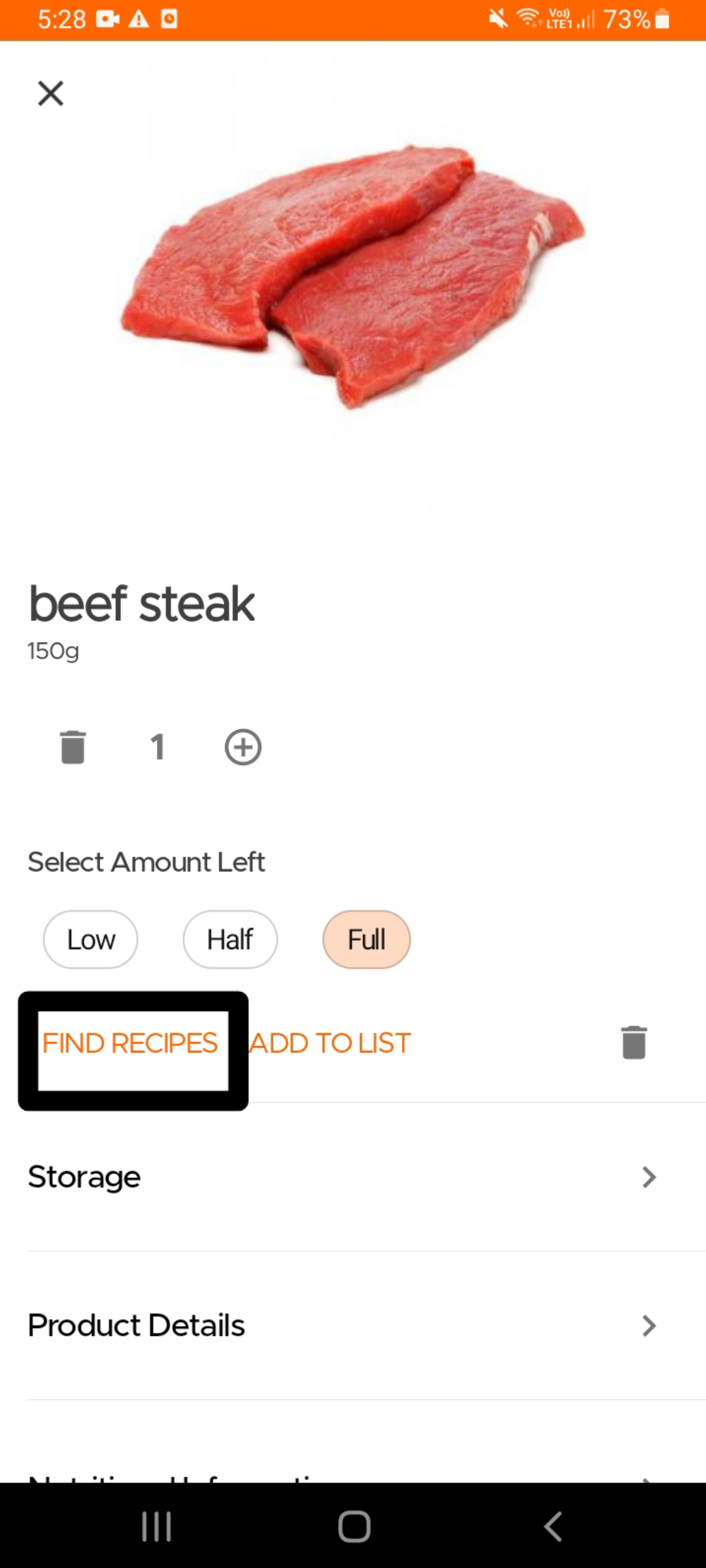The width and height of the screenshot is (706, 1568).
Task: Open the Storage section
Action: coord(341,1177)
